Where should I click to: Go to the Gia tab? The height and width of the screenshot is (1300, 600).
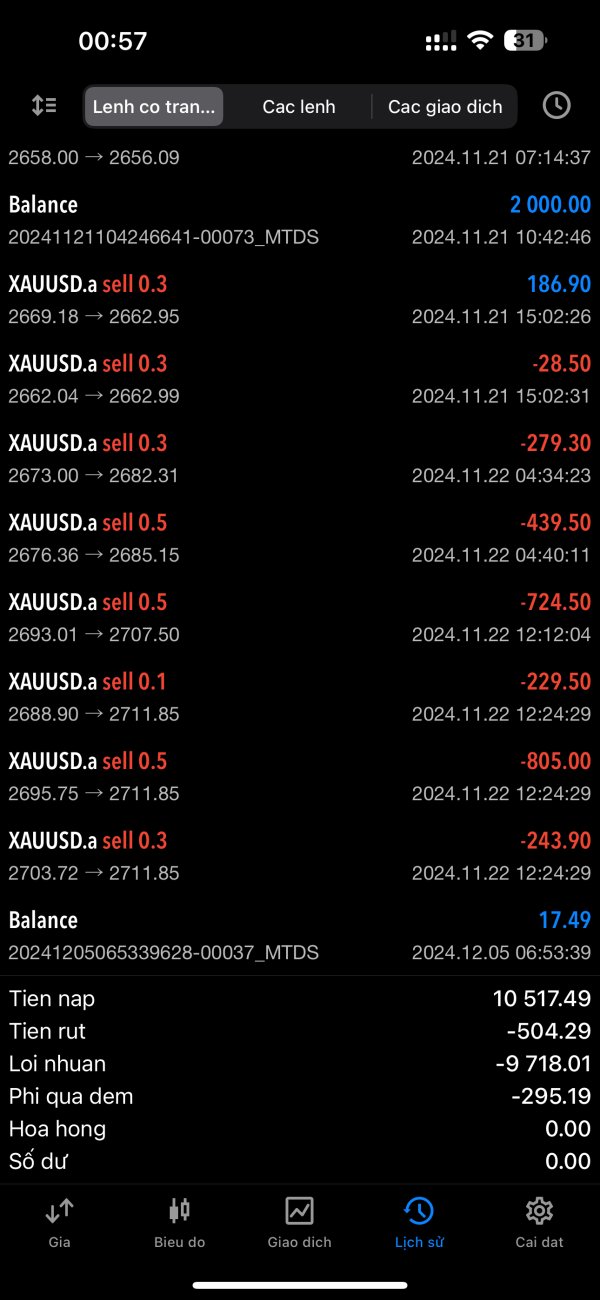click(x=60, y=1223)
